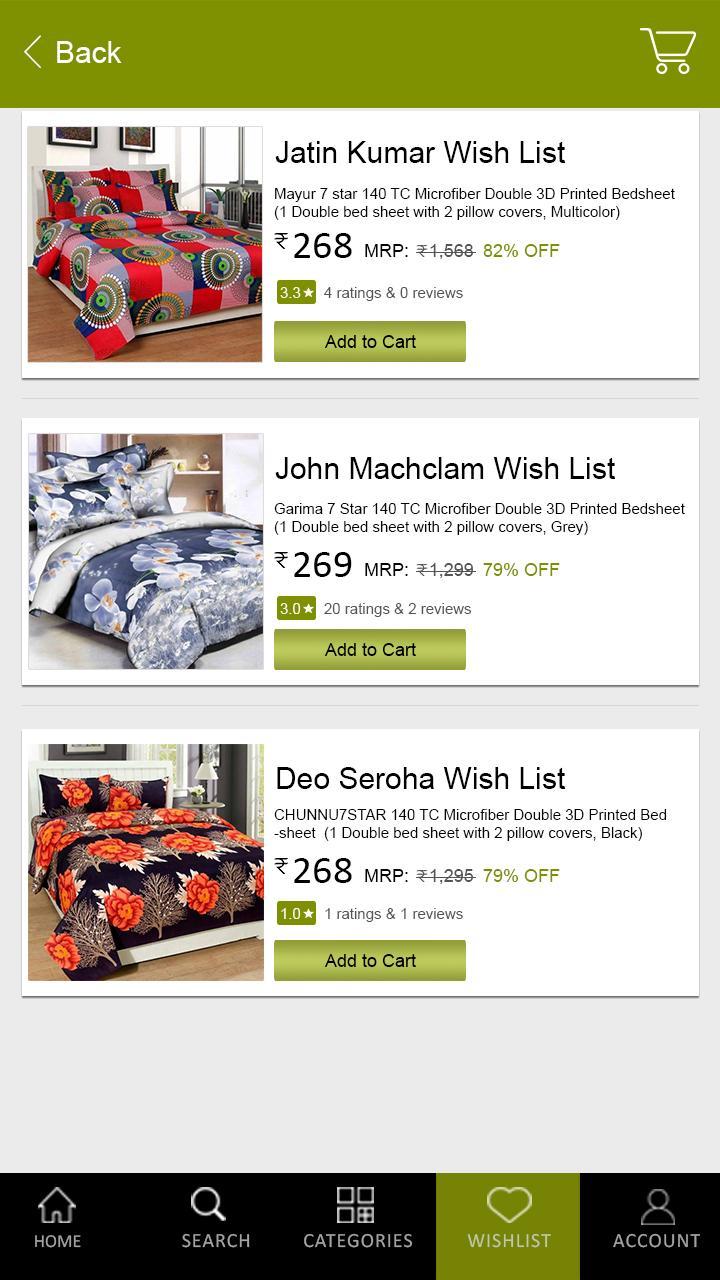Switch to the Categories tab
Image resolution: width=720 pixels, height=1280 pixels.
358,1219
